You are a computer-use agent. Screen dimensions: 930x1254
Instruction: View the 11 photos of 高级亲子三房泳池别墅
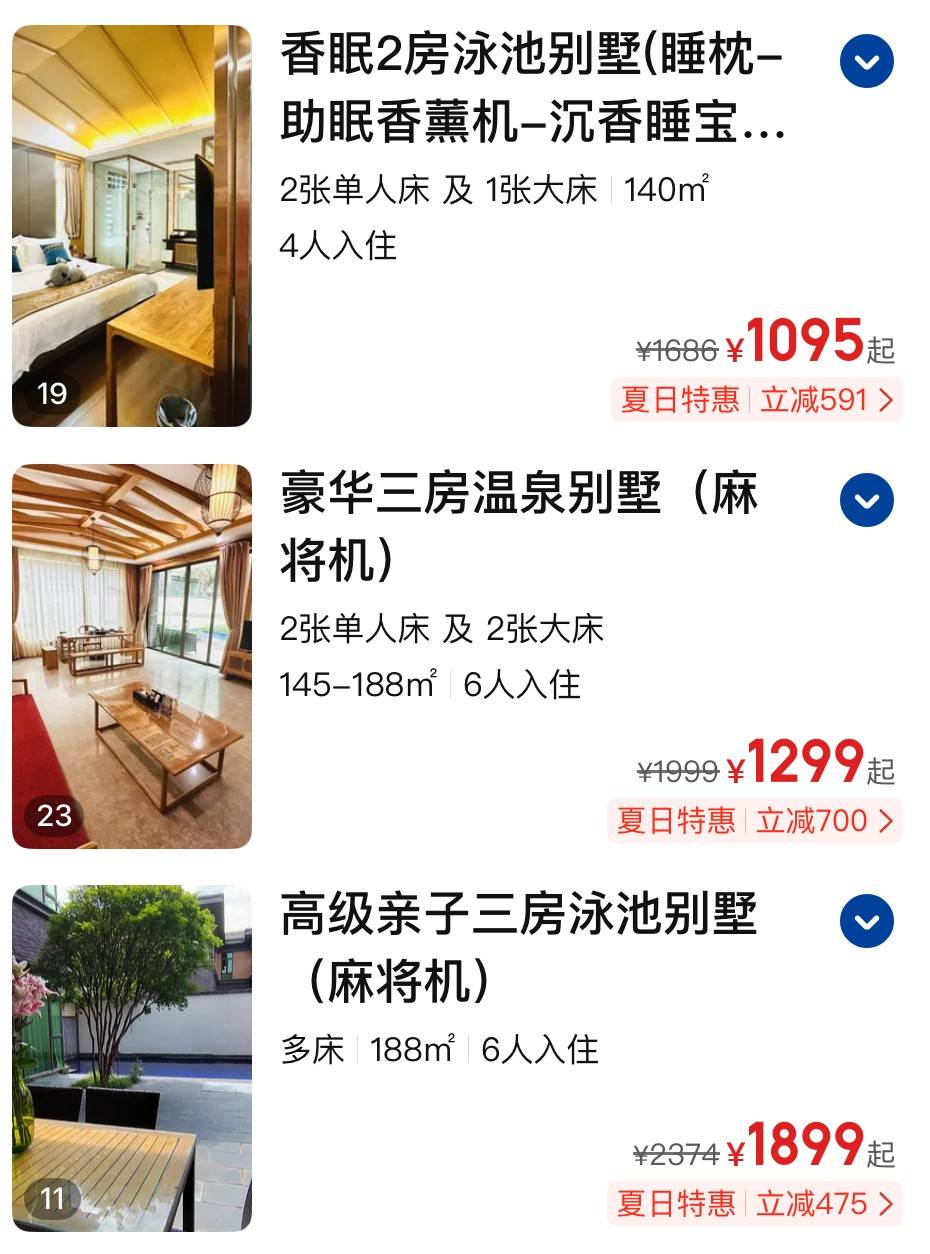(131, 1058)
